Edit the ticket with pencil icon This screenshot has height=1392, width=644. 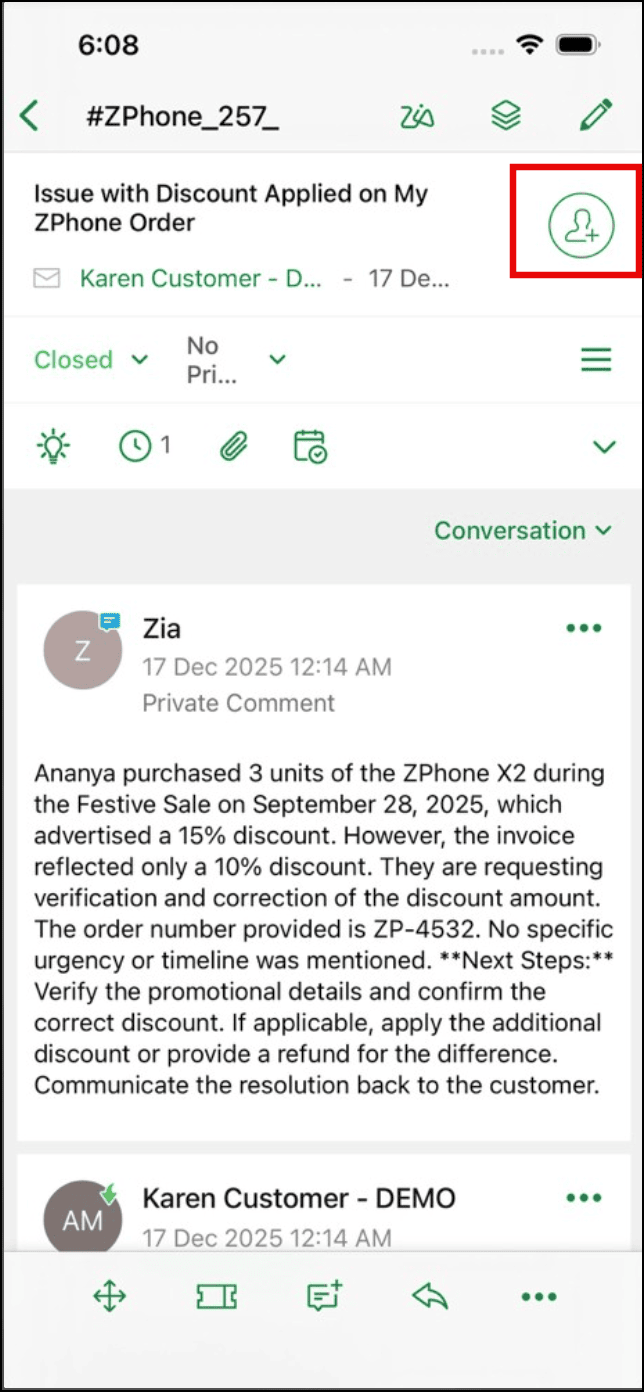tap(595, 116)
